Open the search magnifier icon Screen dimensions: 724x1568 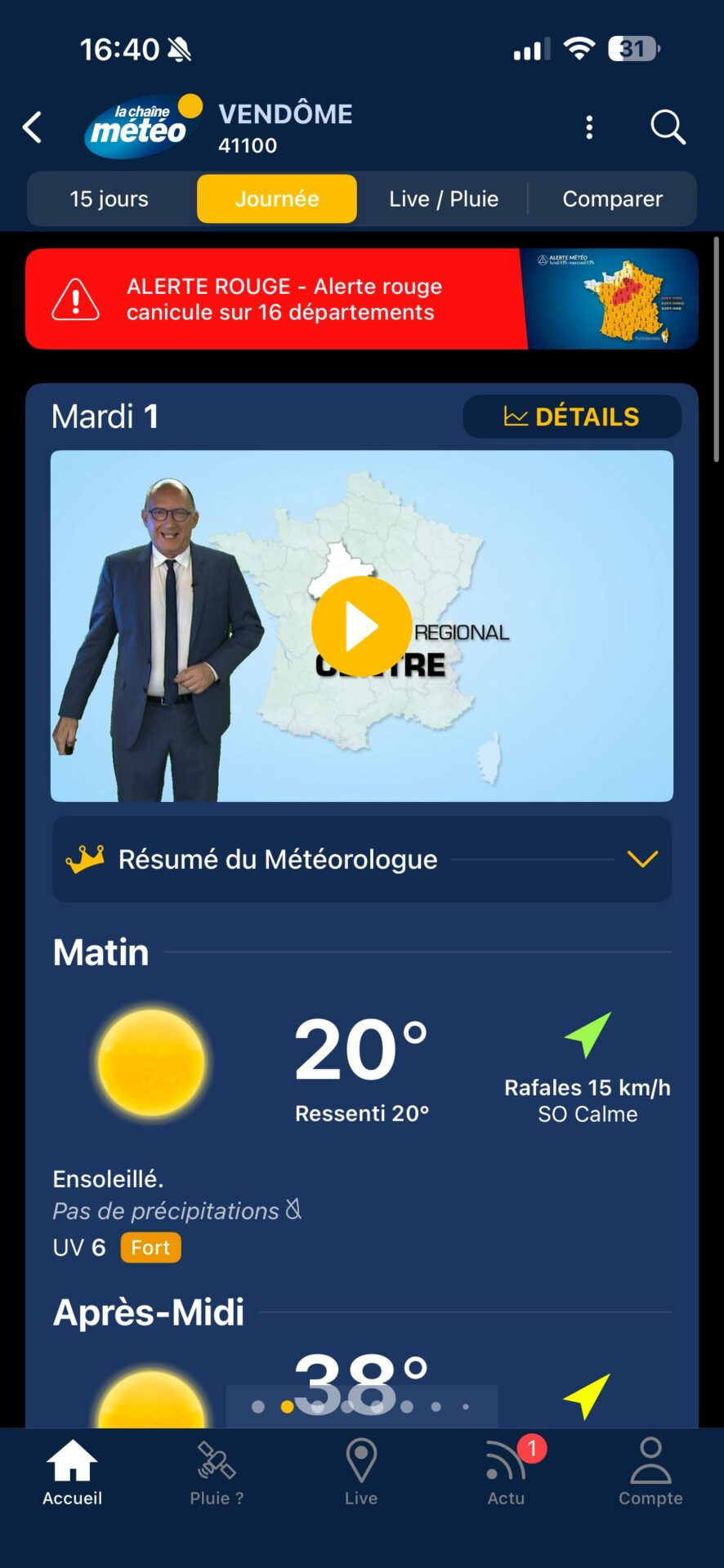click(x=668, y=127)
